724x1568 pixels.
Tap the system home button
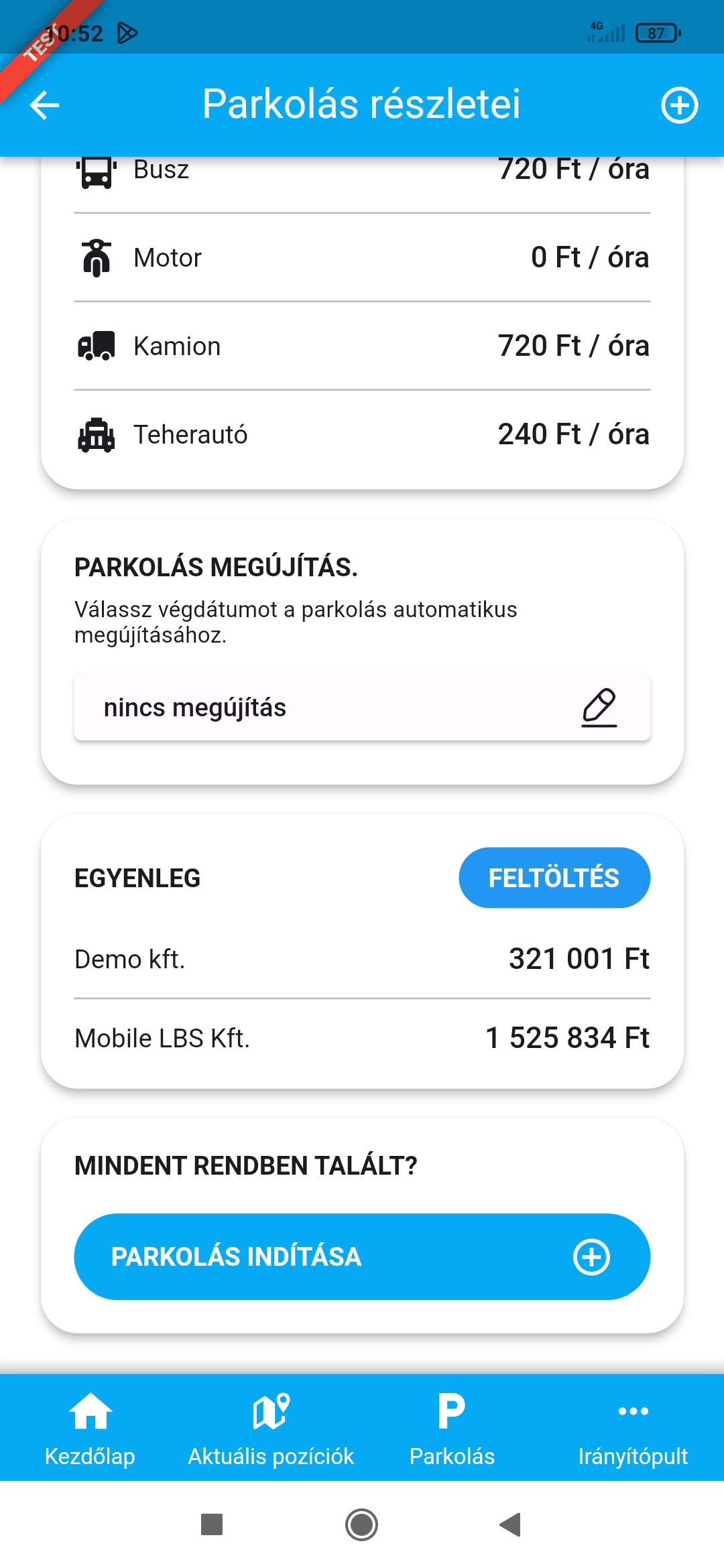pos(362,1524)
